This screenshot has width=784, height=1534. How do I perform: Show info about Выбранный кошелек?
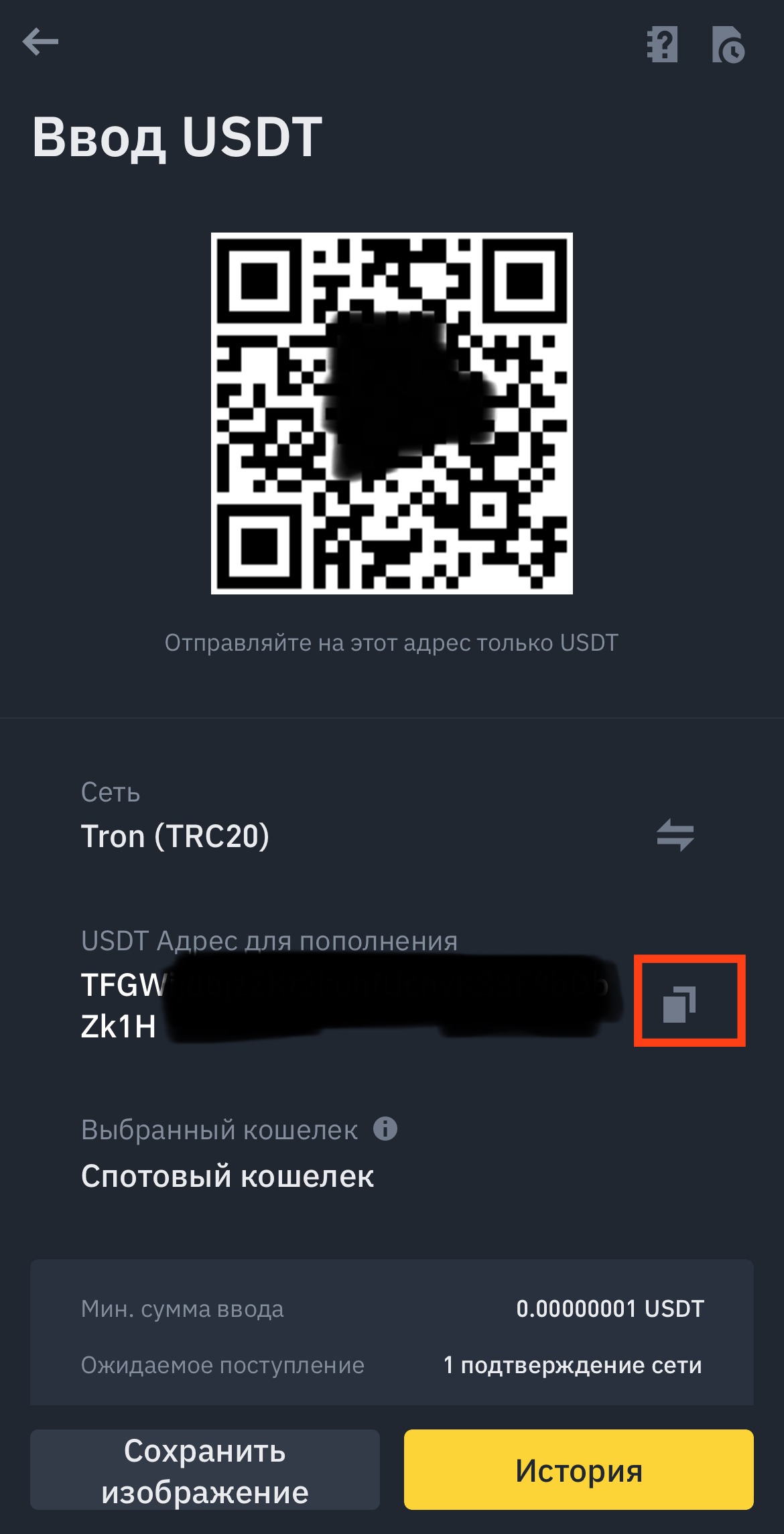[385, 1129]
